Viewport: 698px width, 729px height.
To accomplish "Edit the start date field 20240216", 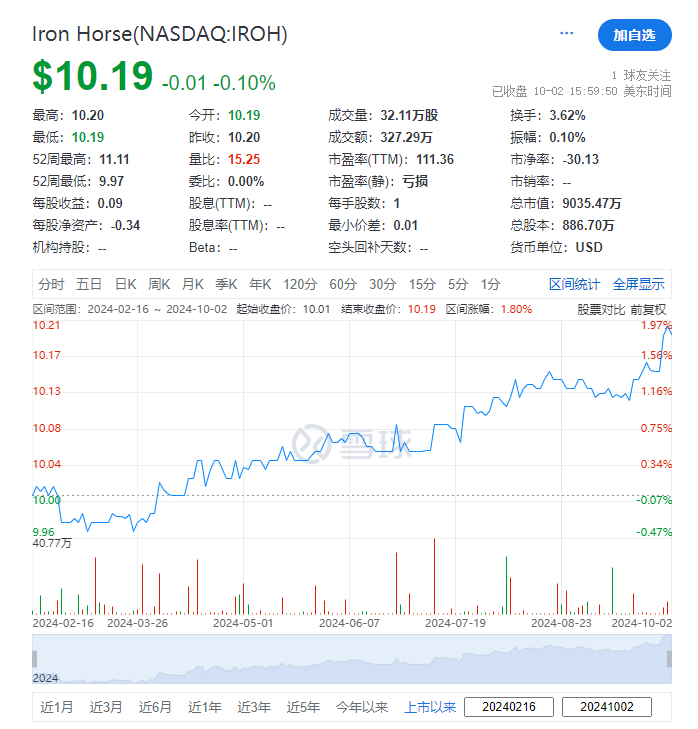I will click(x=509, y=707).
